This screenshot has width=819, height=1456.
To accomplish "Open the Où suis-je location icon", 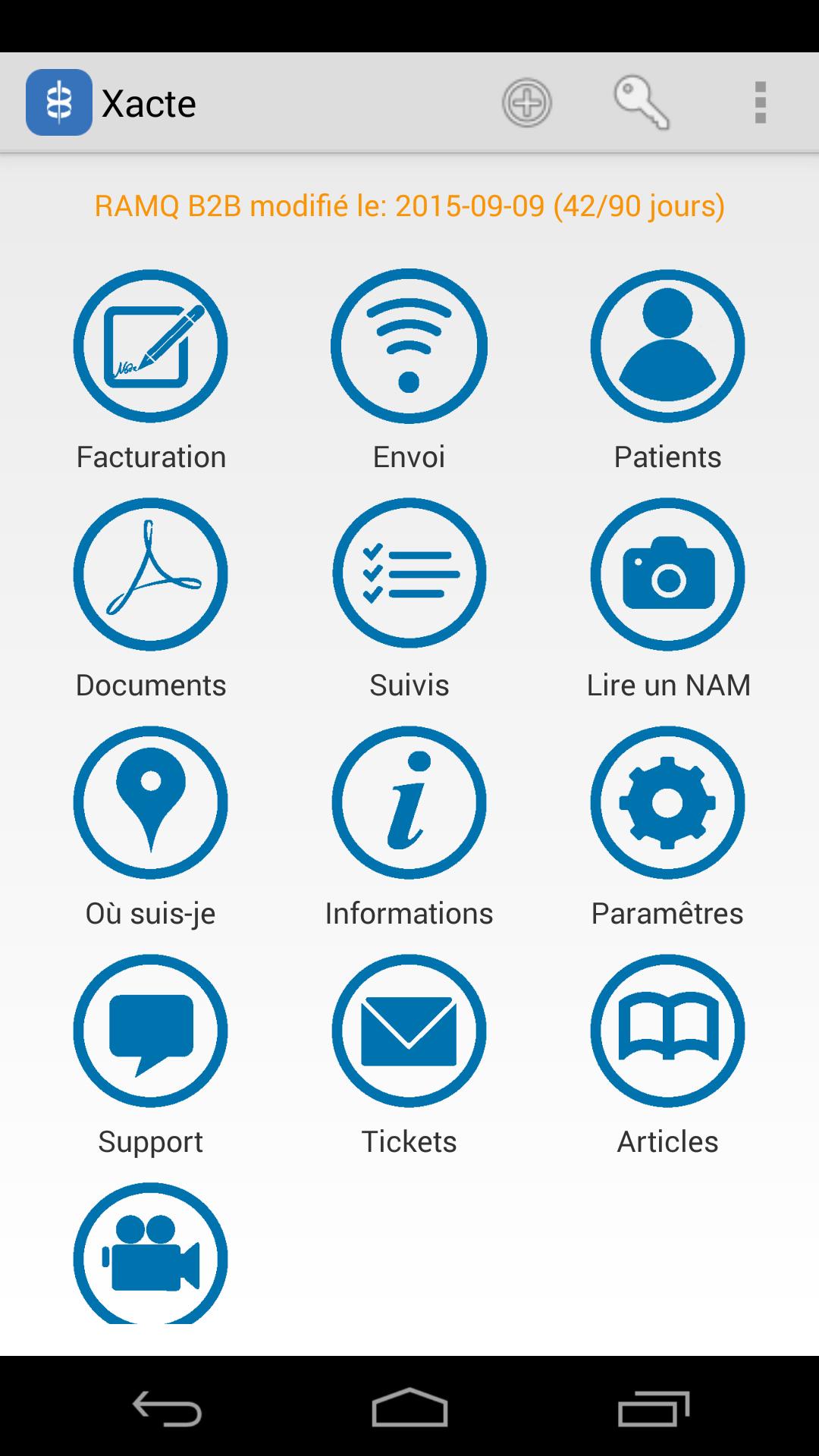I will pyautogui.click(x=150, y=802).
